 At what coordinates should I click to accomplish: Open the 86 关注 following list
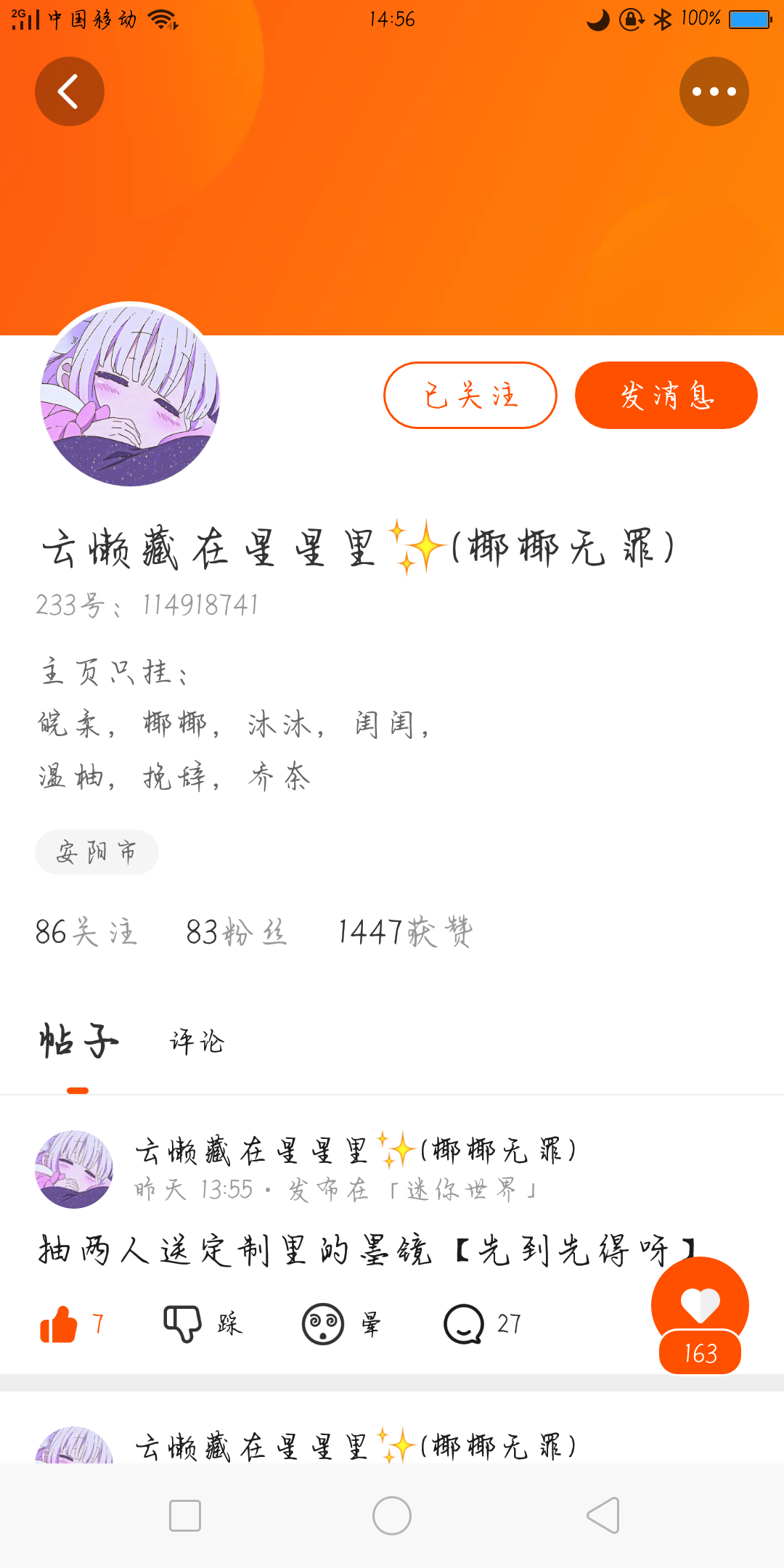86,932
